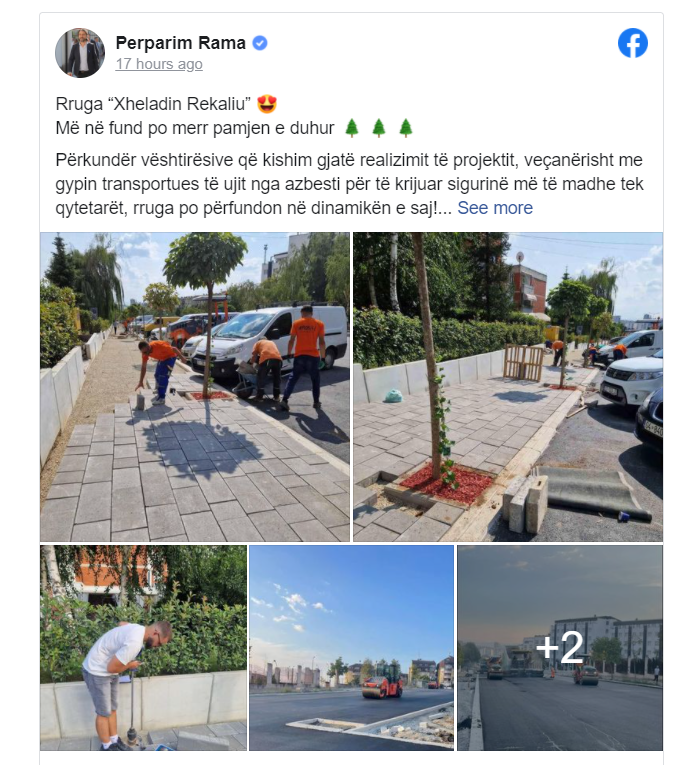
Task: Open photo of road roller on asphalt
Action: [351, 647]
